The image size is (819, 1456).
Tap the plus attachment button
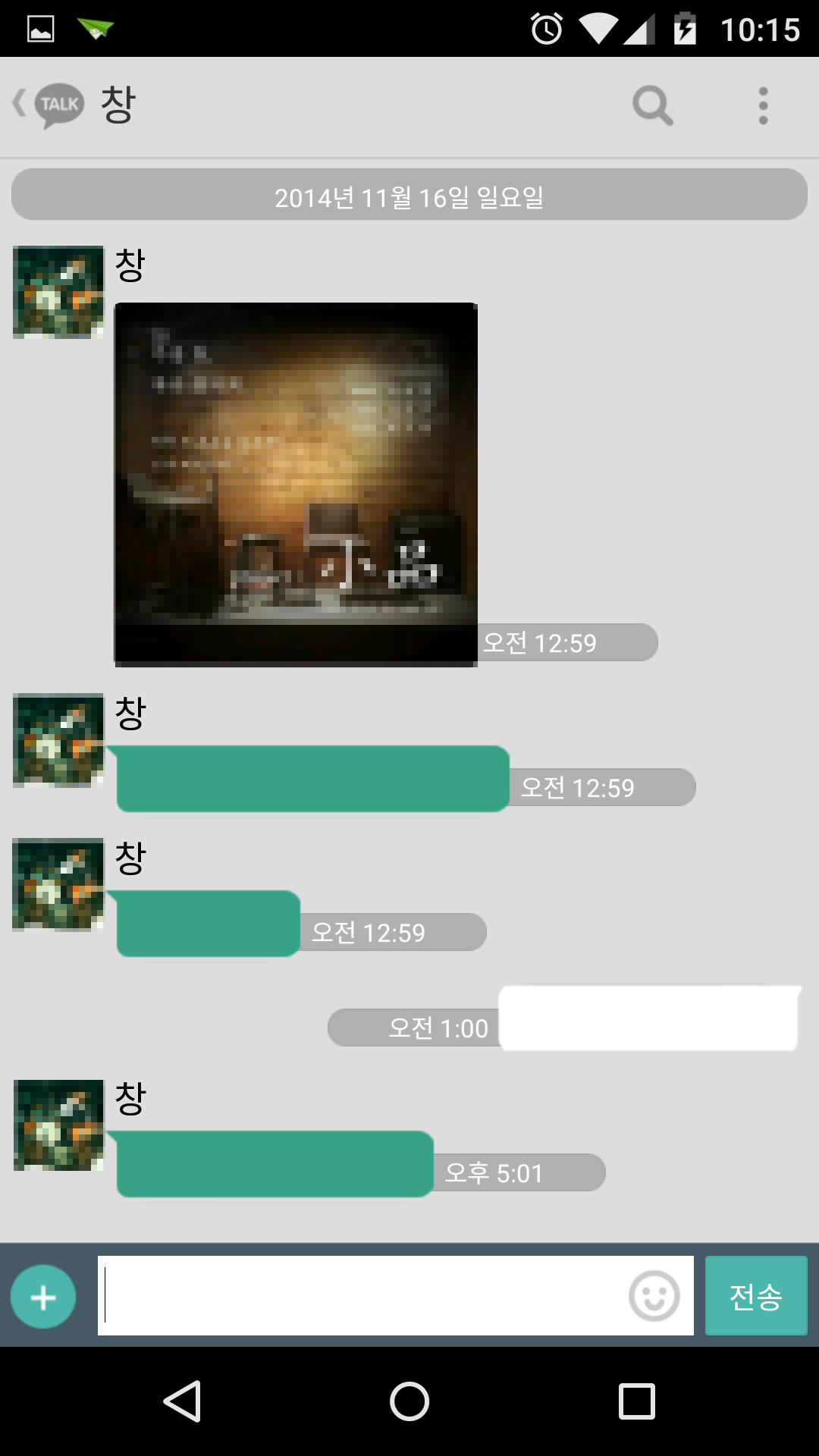[x=43, y=1298]
